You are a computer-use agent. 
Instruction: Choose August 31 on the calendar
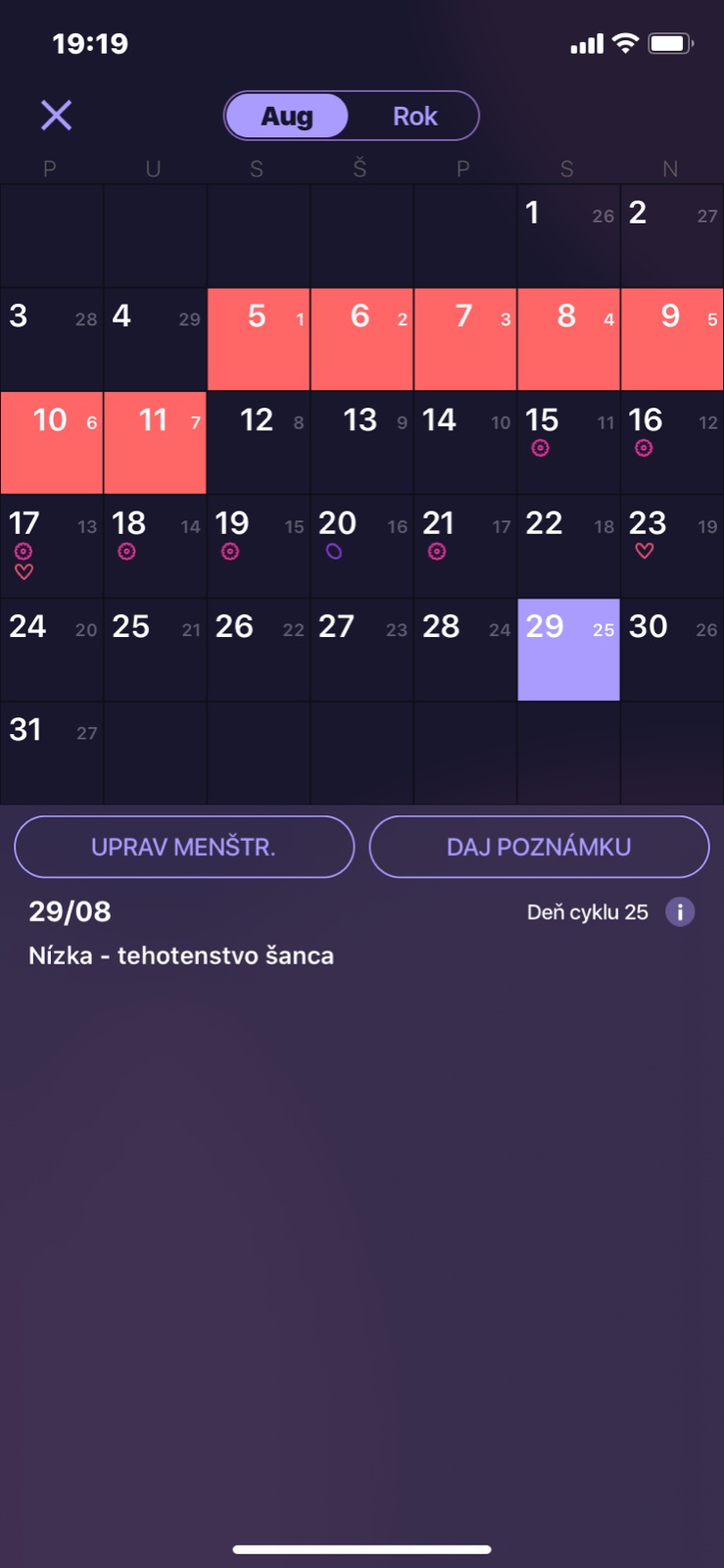(51, 753)
